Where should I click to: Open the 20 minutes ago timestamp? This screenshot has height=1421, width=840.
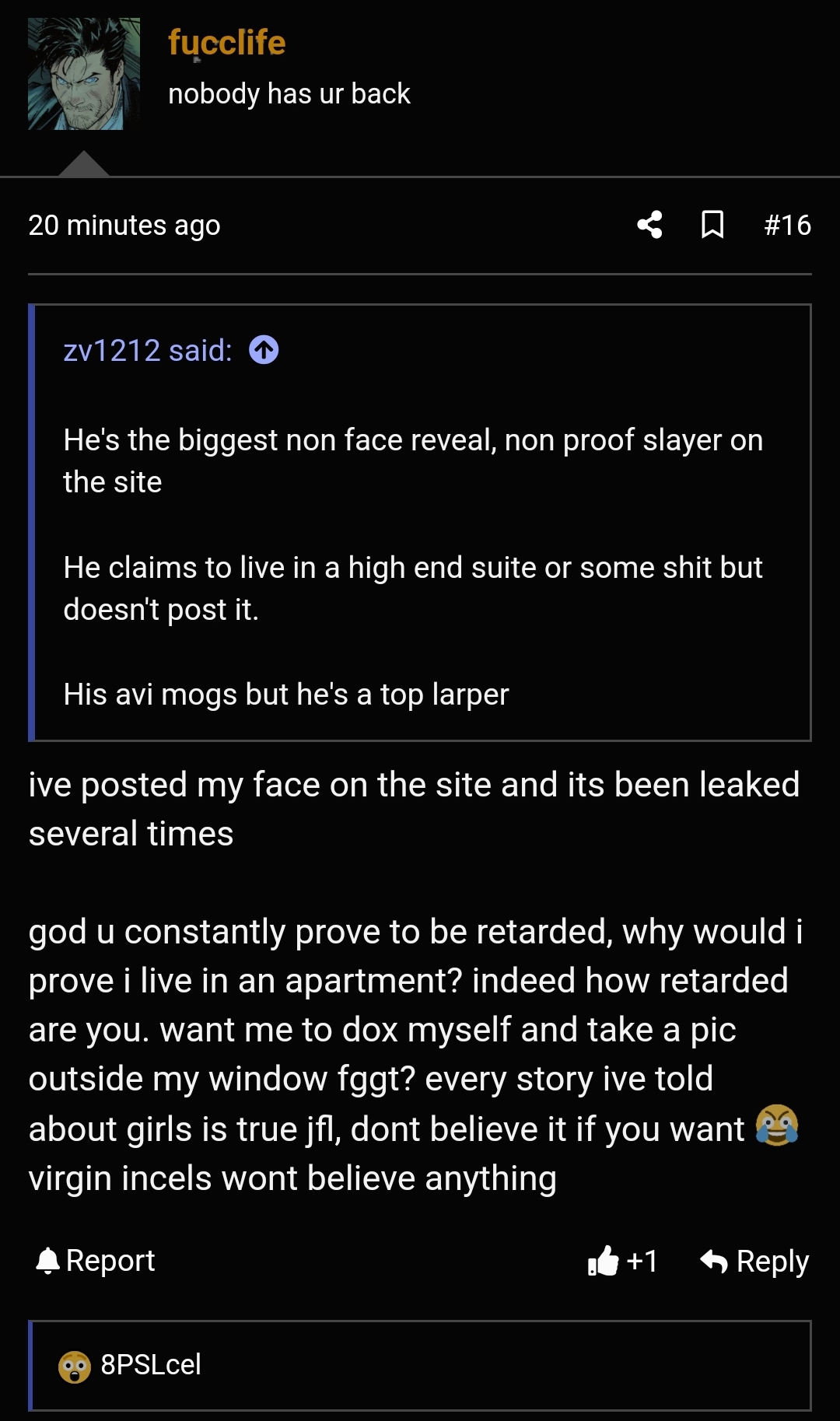coord(124,226)
